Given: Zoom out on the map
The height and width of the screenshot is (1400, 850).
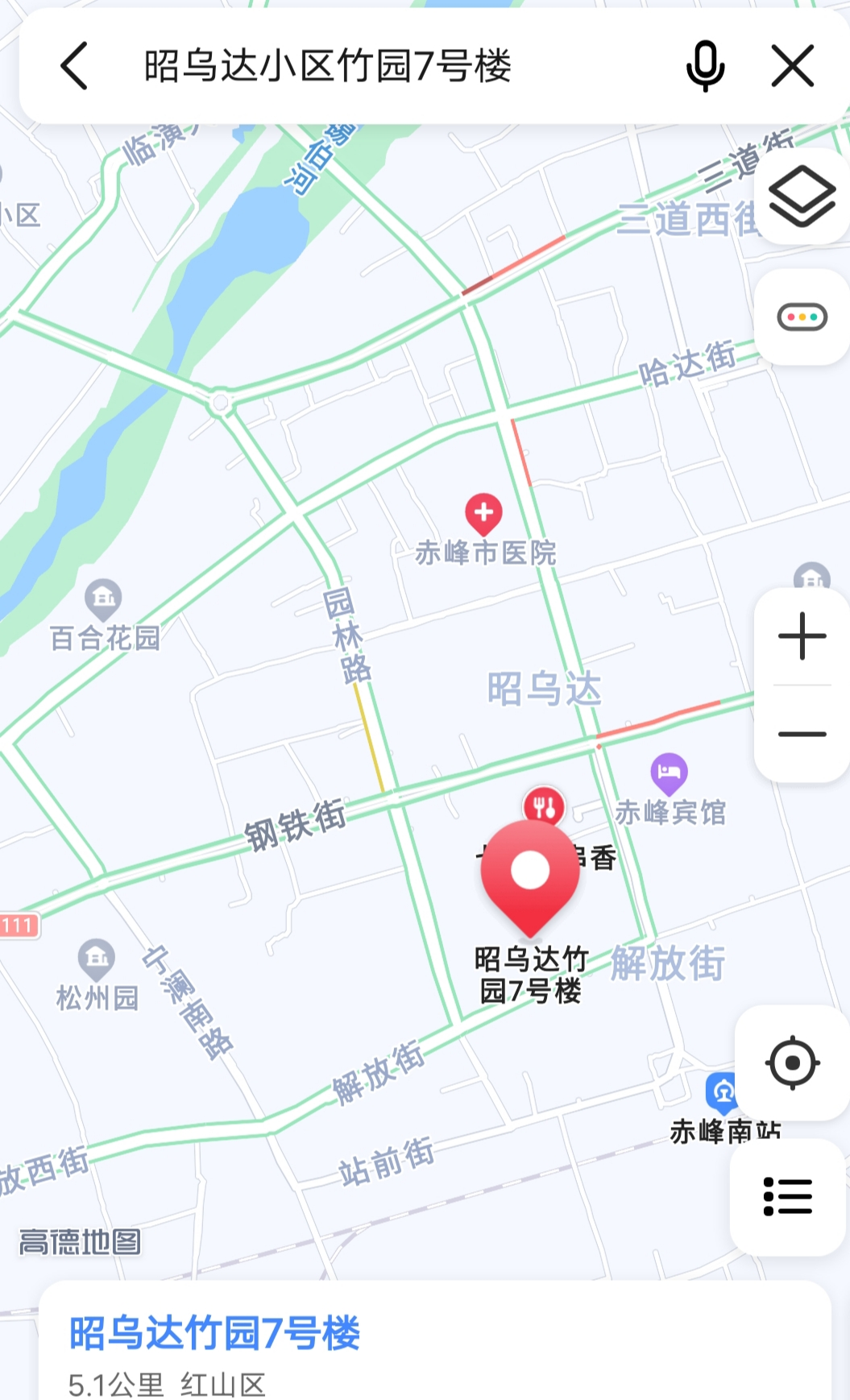Looking at the screenshot, I should 802,734.
